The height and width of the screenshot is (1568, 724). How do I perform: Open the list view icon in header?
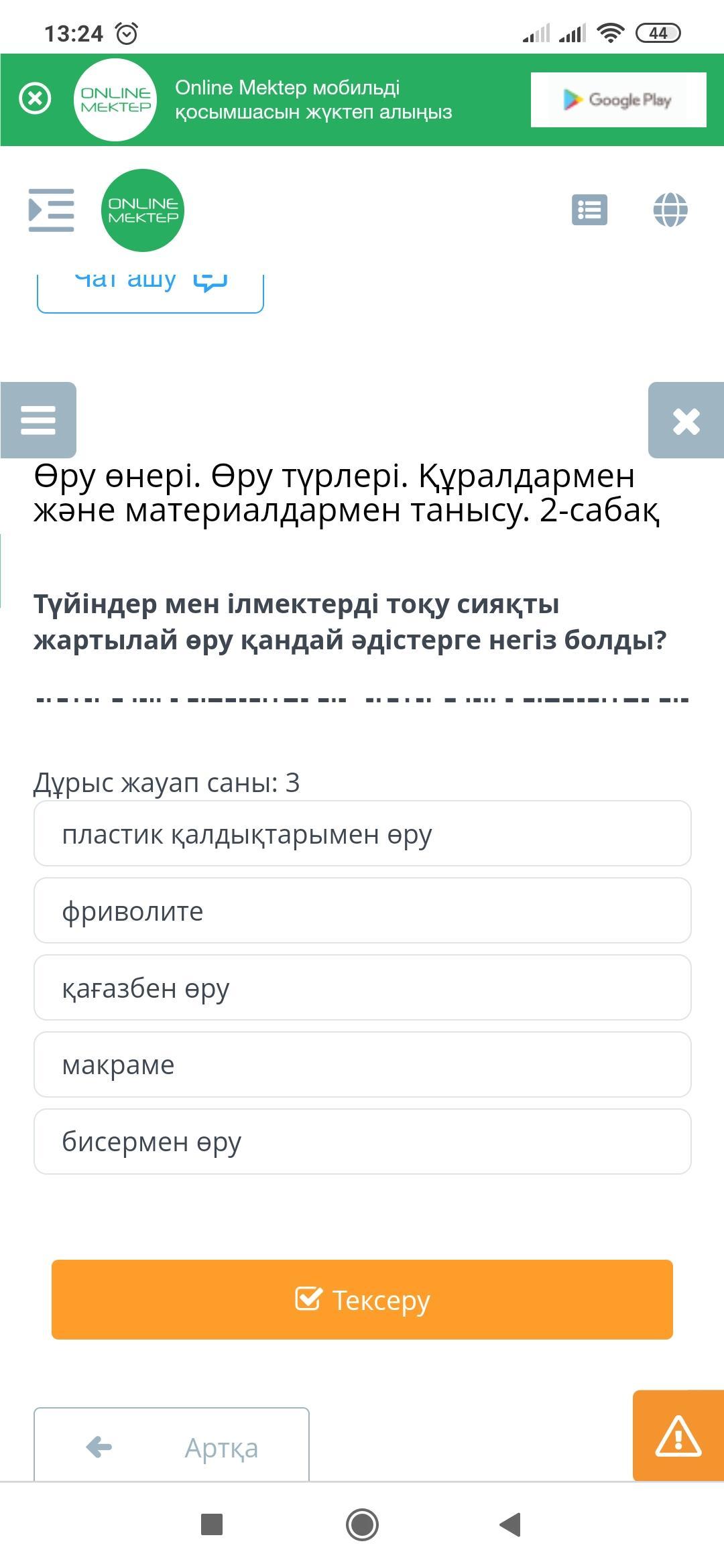pyautogui.click(x=589, y=210)
